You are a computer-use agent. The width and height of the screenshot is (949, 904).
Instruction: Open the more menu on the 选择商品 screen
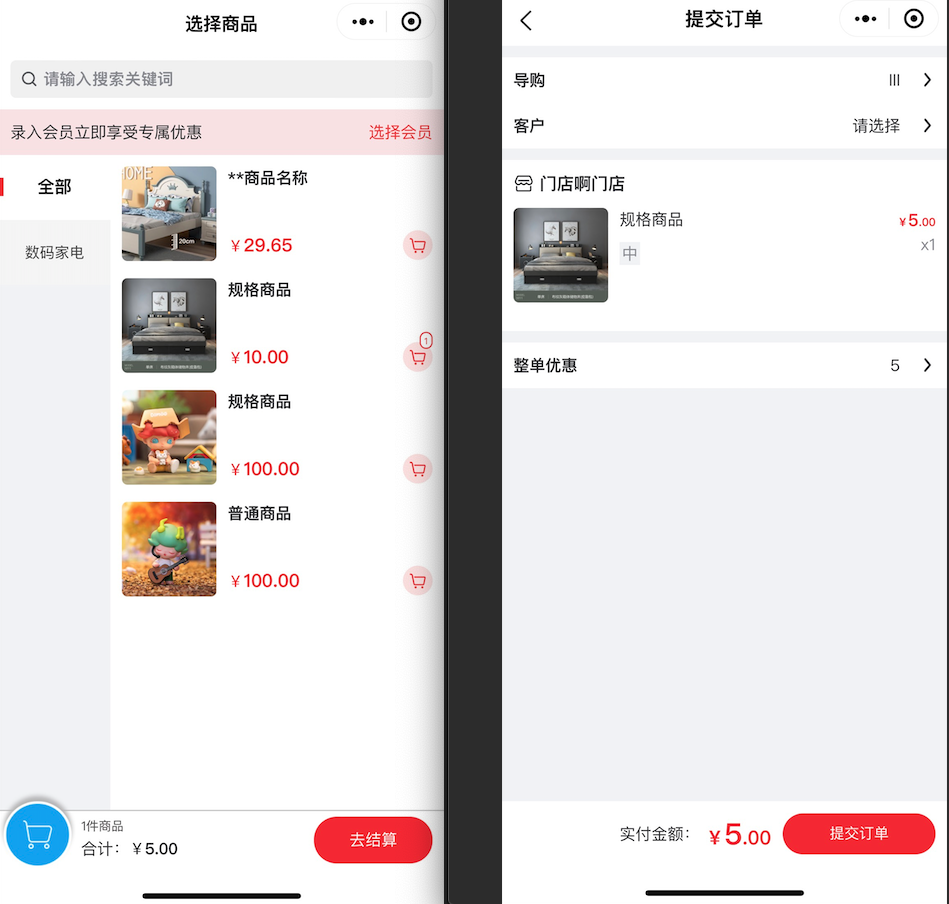point(363,22)
